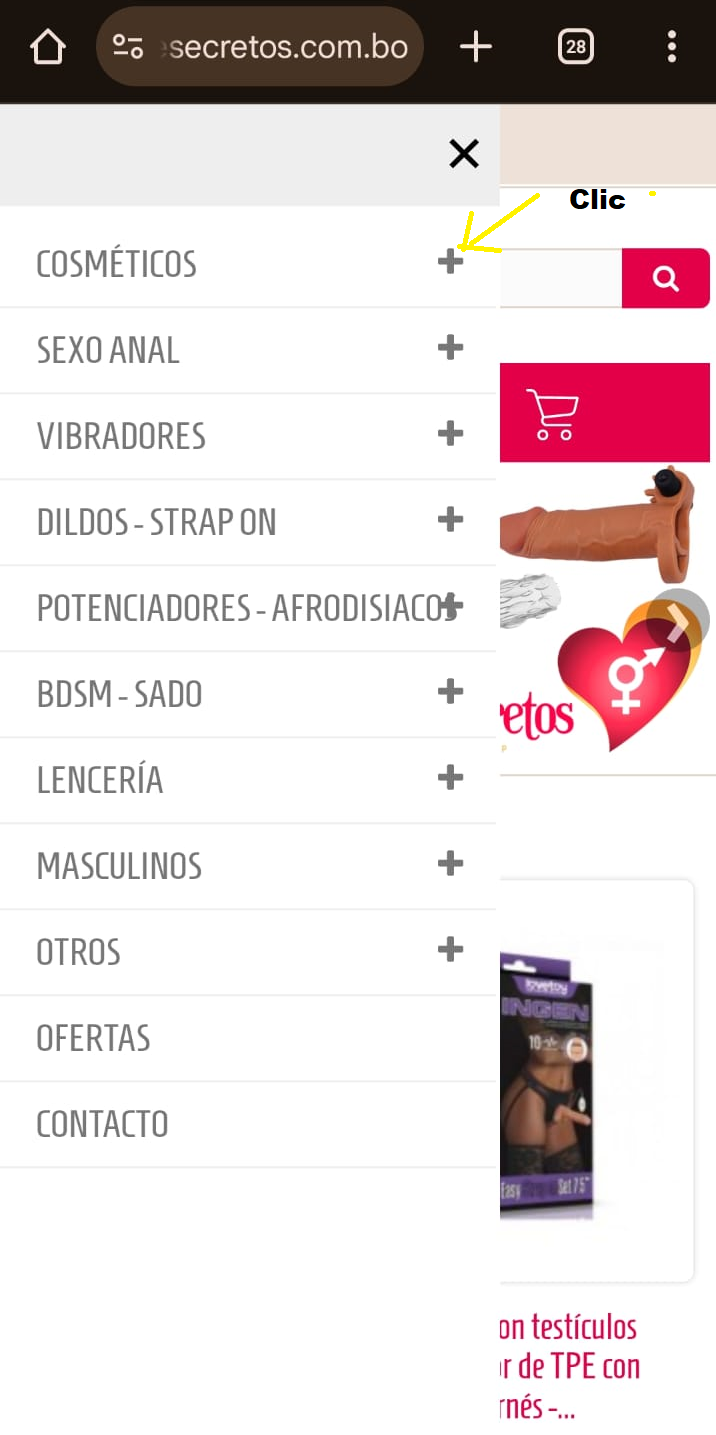Tap the pink search magnifier button
This screenshot has width=716, height=1435.
coord(666,278)
